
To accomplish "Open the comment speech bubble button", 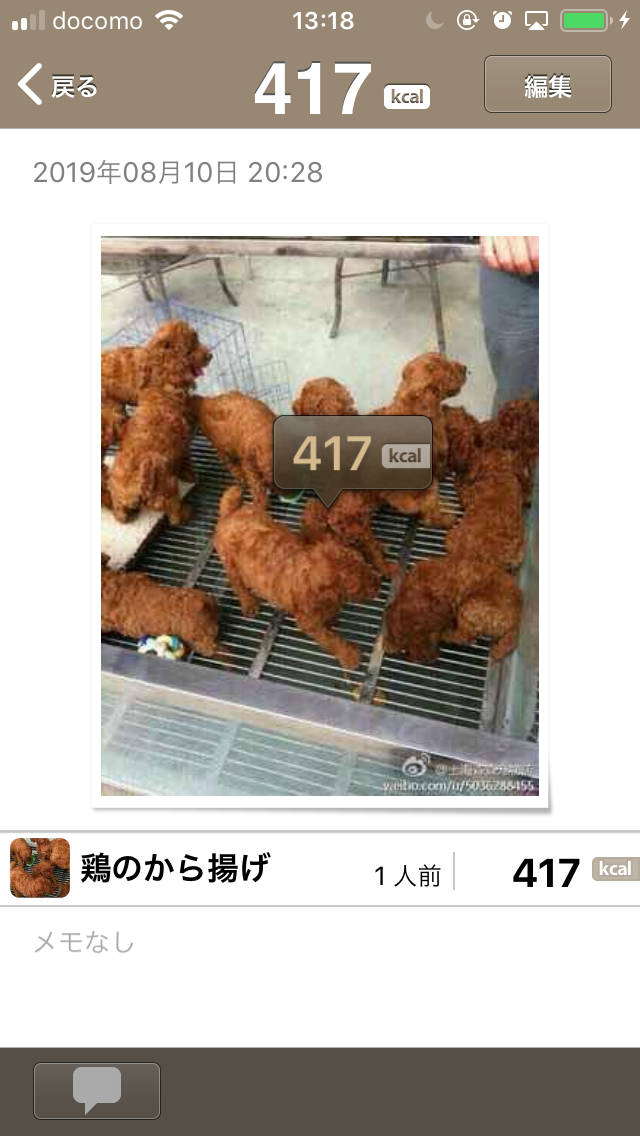I will point(97,1090).
